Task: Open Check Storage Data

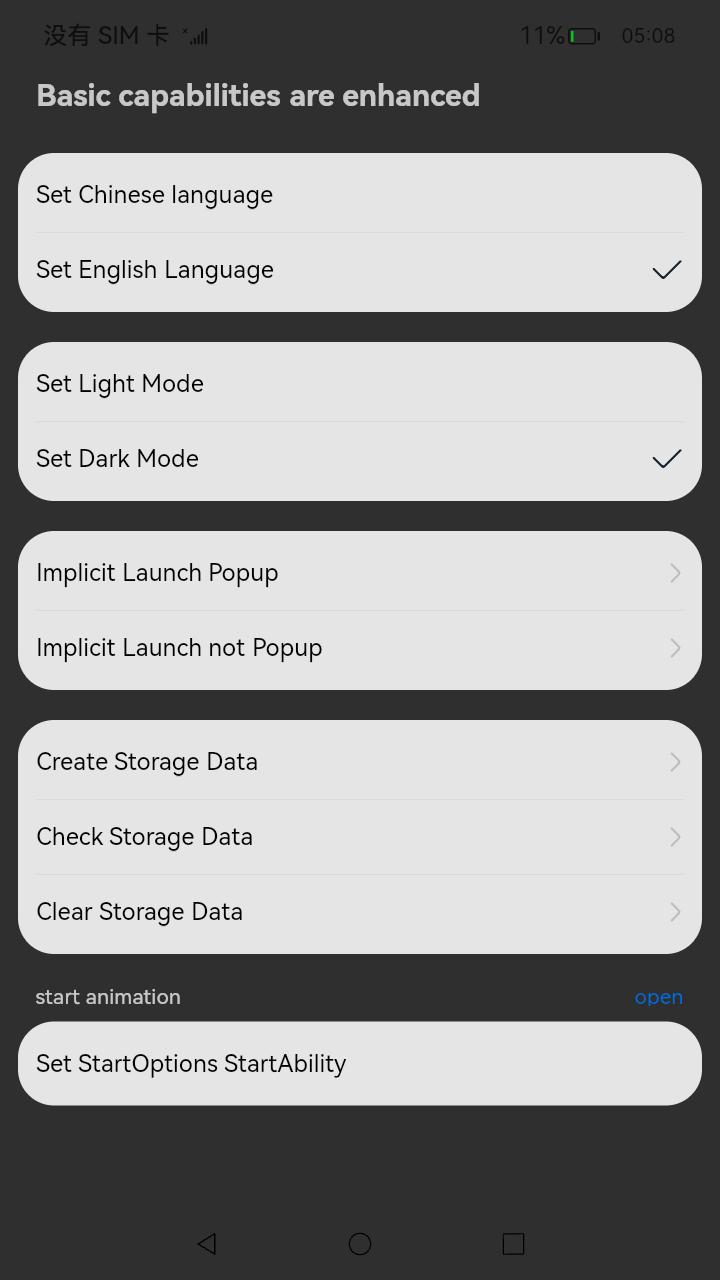Action: [x=360, y=837]
